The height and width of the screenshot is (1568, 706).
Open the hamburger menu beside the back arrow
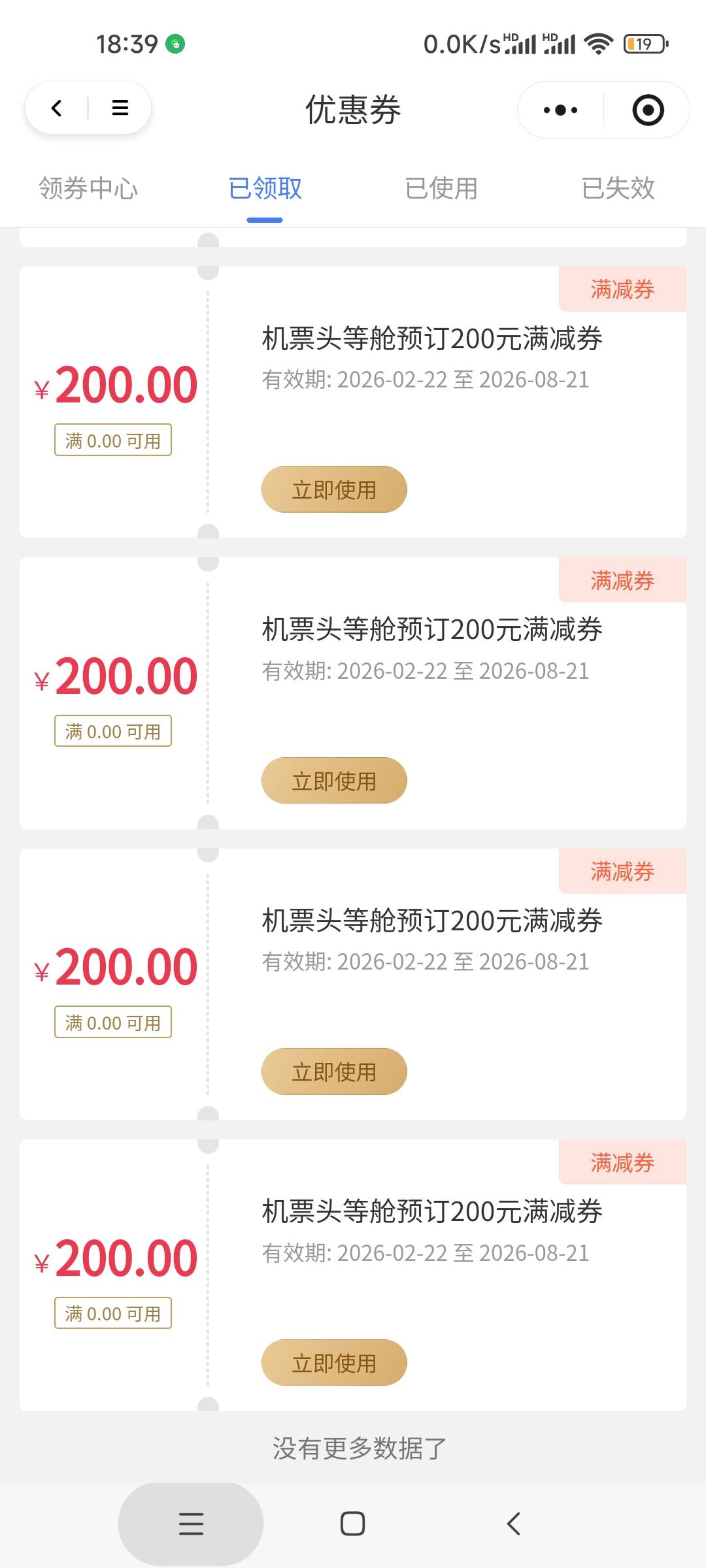point(120,108)
